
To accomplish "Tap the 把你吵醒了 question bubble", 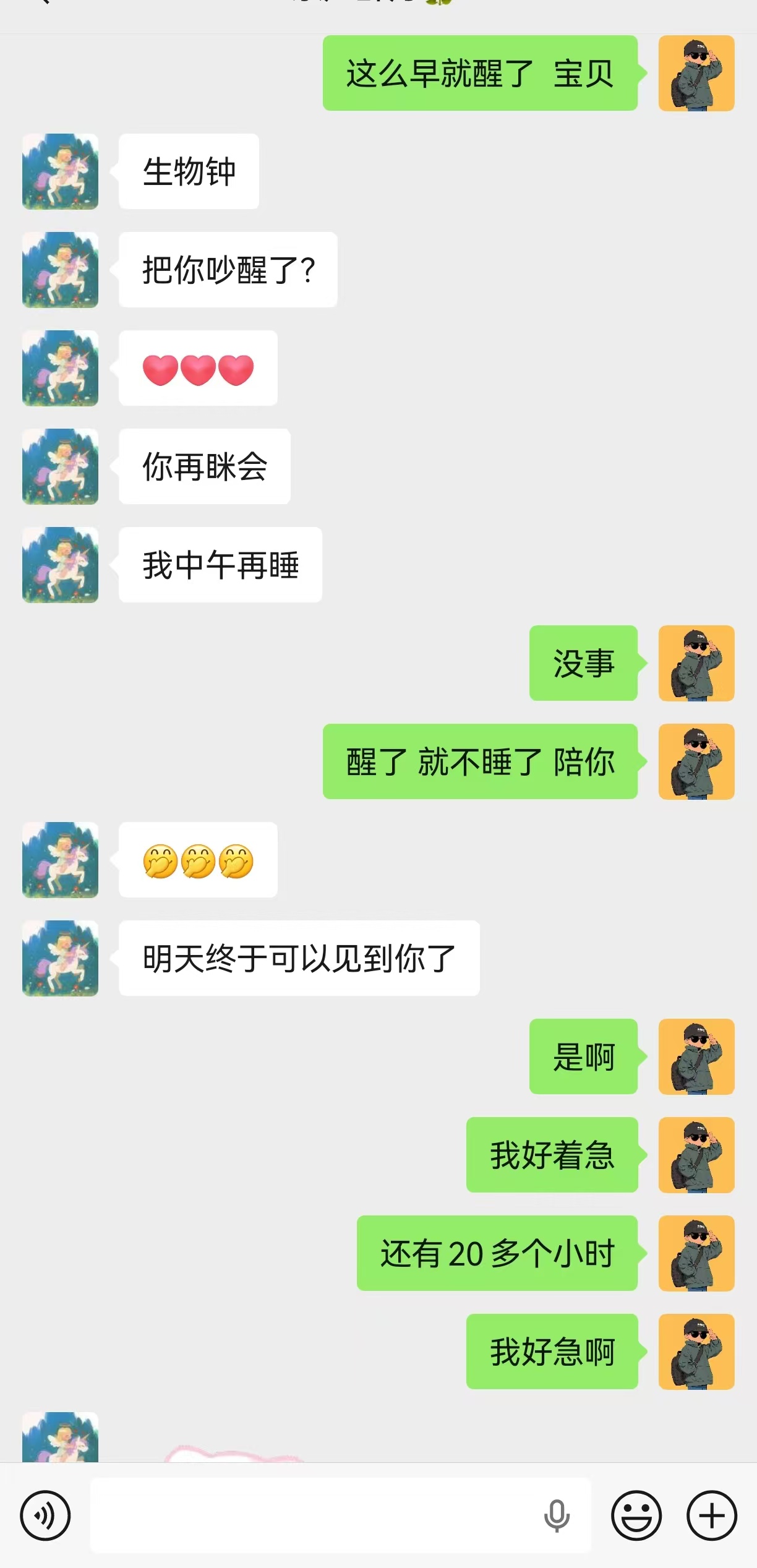I will click(227, 270).
